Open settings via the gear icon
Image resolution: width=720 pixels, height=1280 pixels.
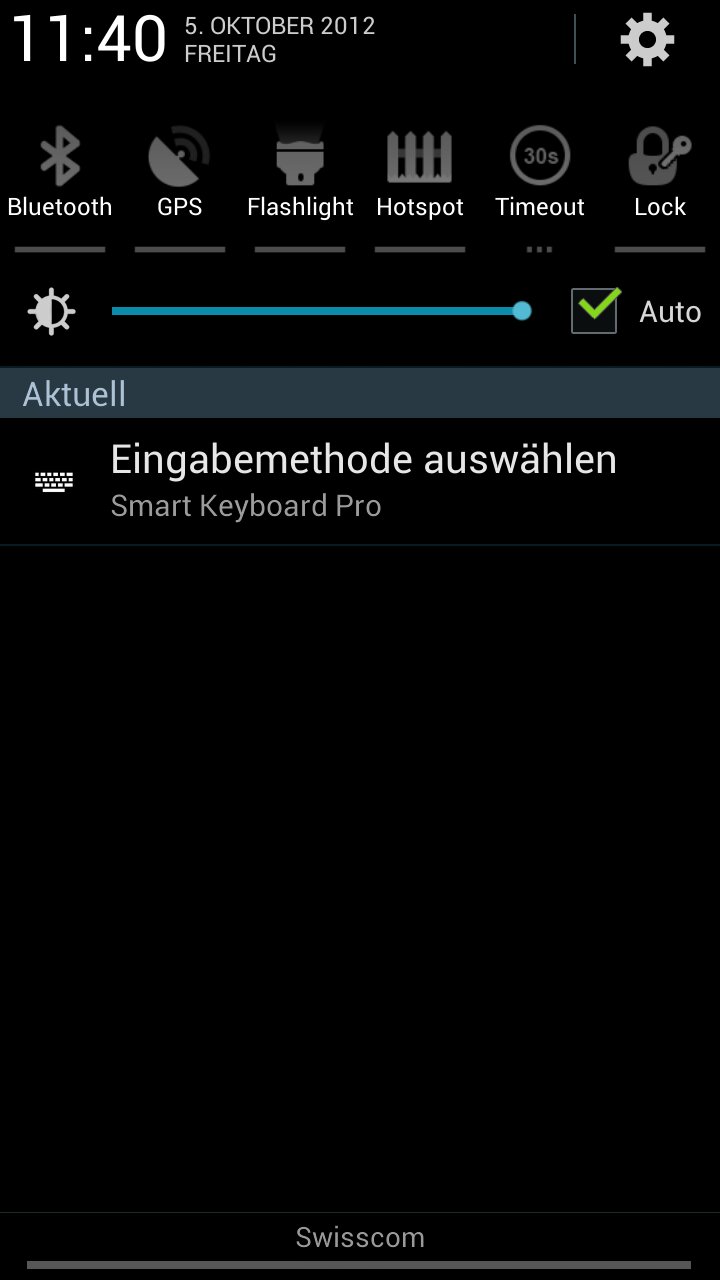tap(647, 40)
